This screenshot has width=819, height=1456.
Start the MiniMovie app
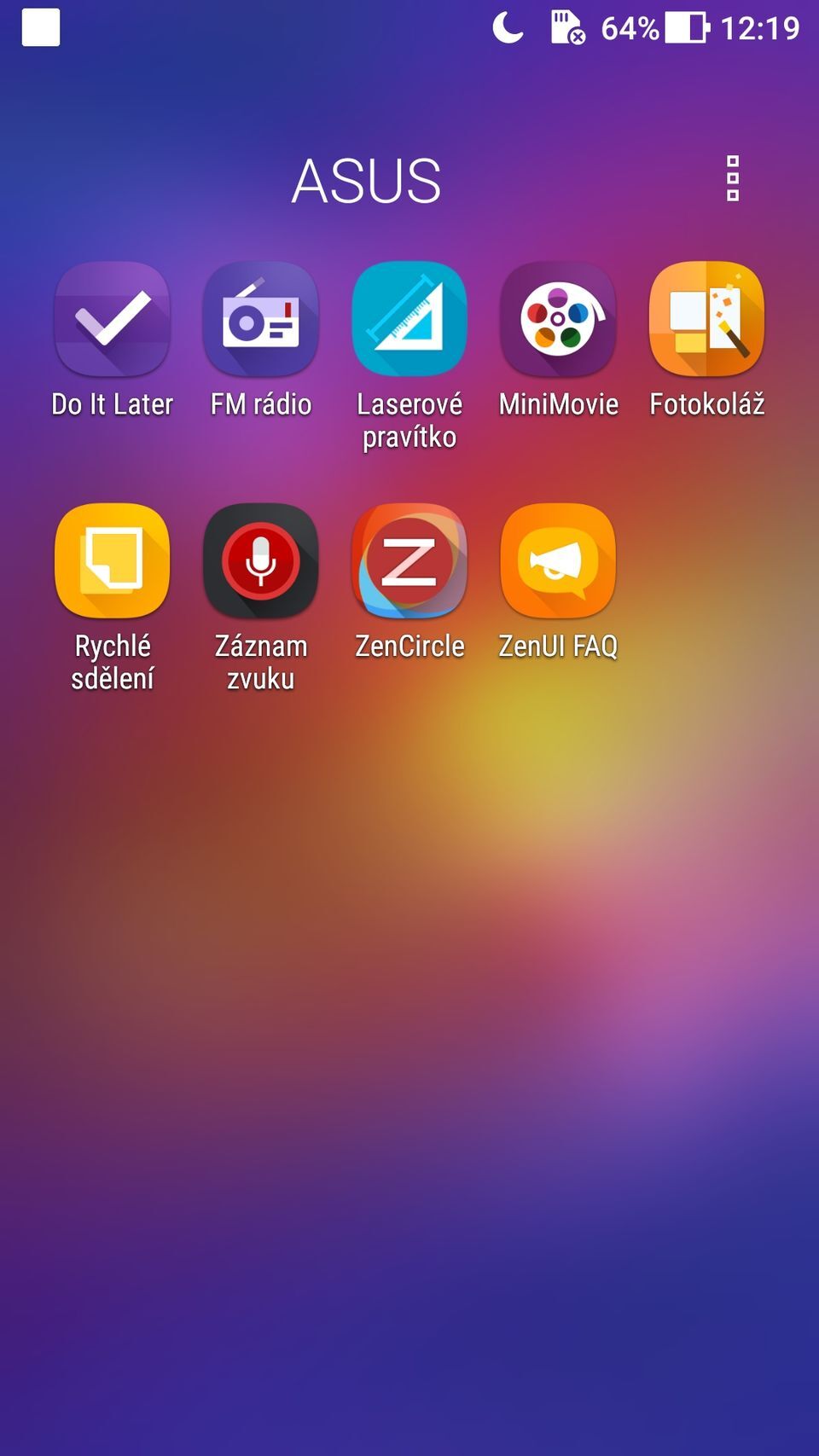[559, 318]
